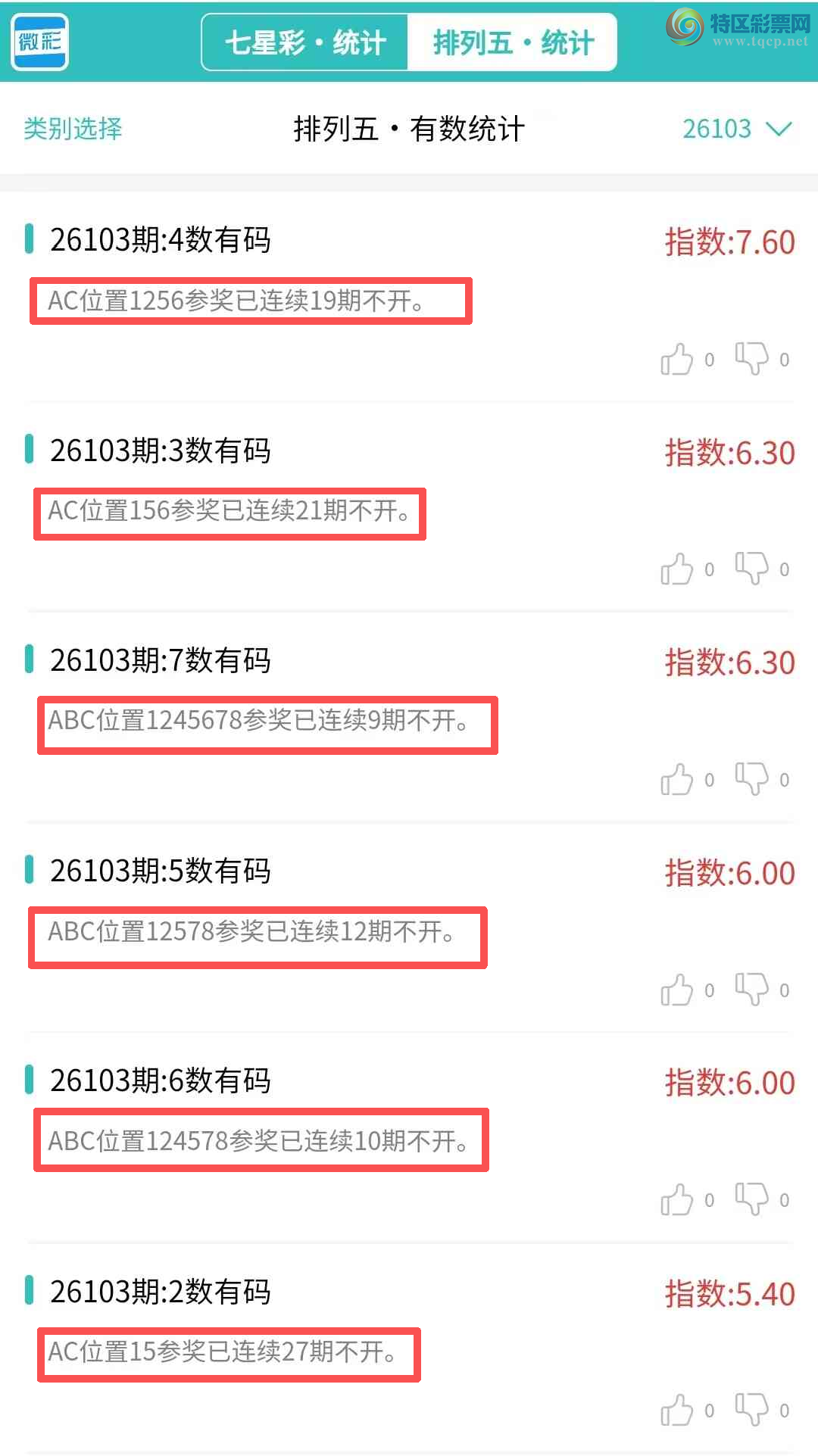Dislike the 7数有码 entry
818x1456 pixels.
pos(751,778)
